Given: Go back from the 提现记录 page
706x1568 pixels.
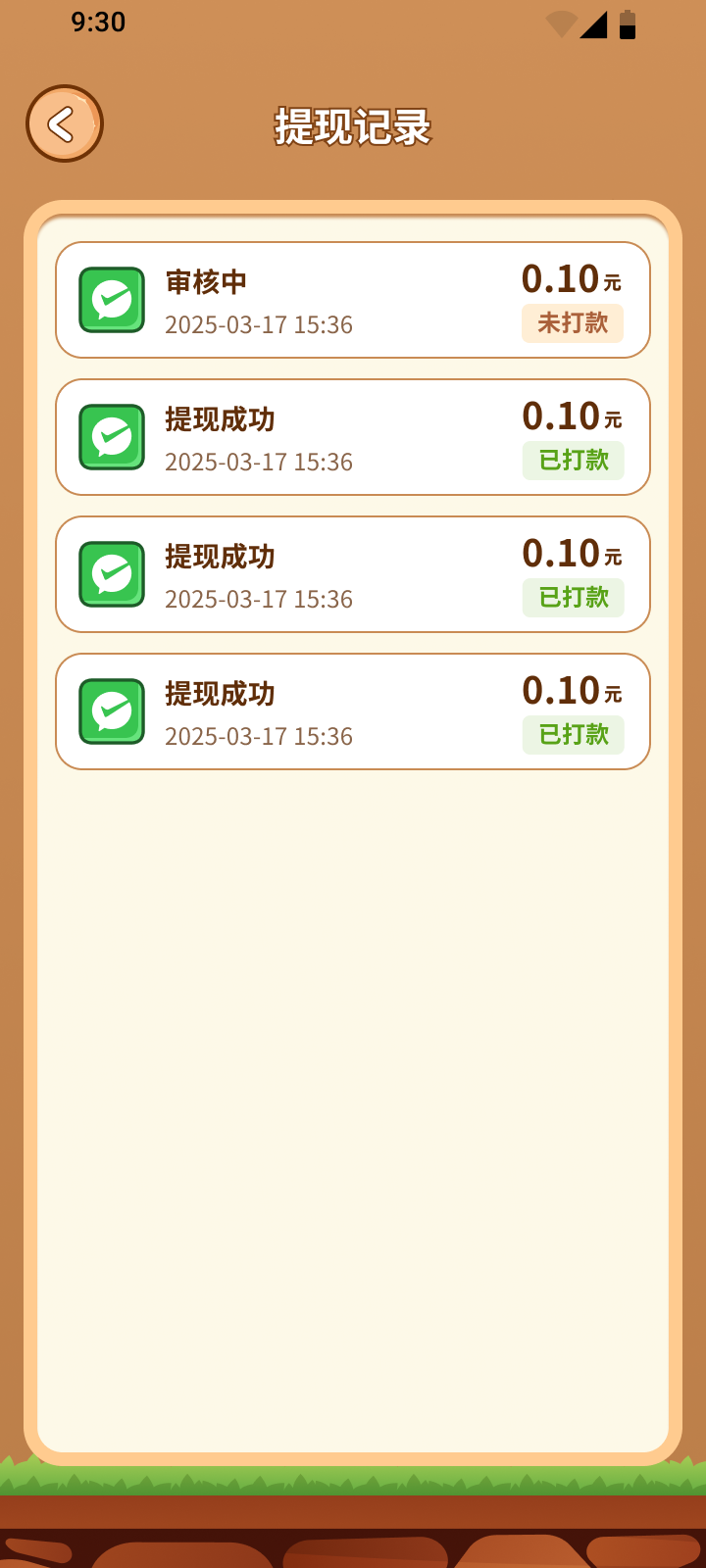Looking at the screenshot, I should pyautogui.click(x=65, y=124).
